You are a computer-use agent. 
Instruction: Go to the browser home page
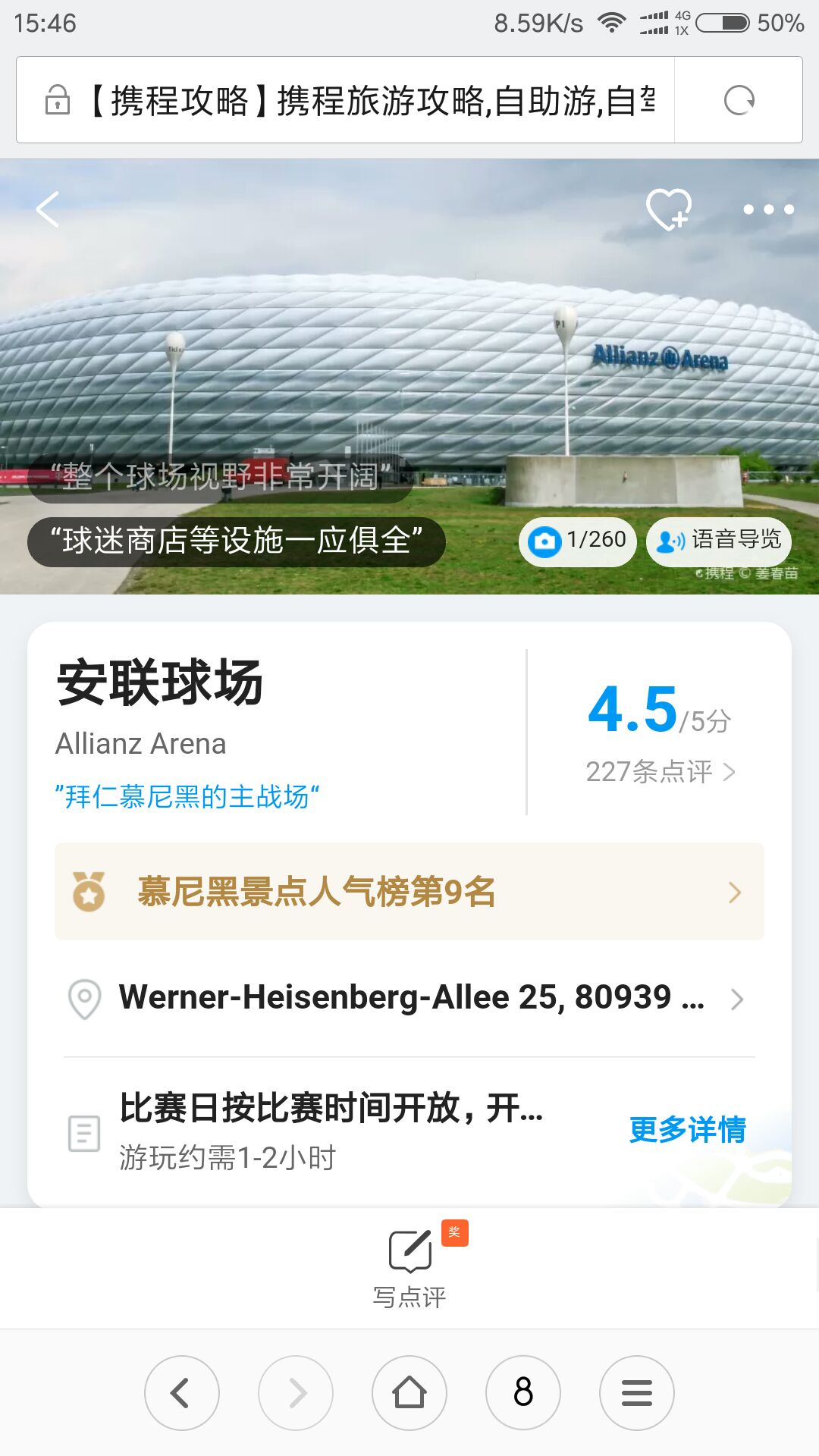point(409,1393)
